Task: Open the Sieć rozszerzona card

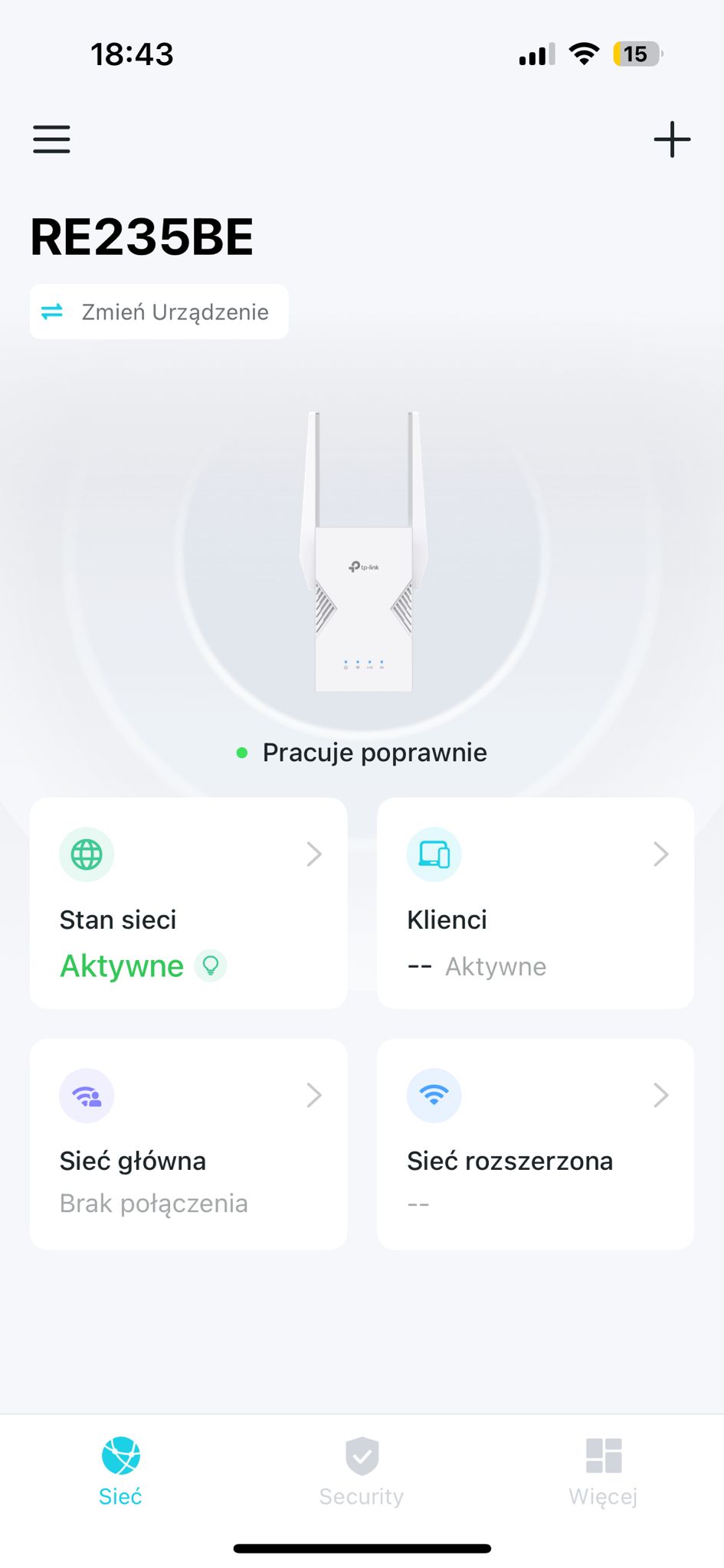Action: coord(535,1144)
